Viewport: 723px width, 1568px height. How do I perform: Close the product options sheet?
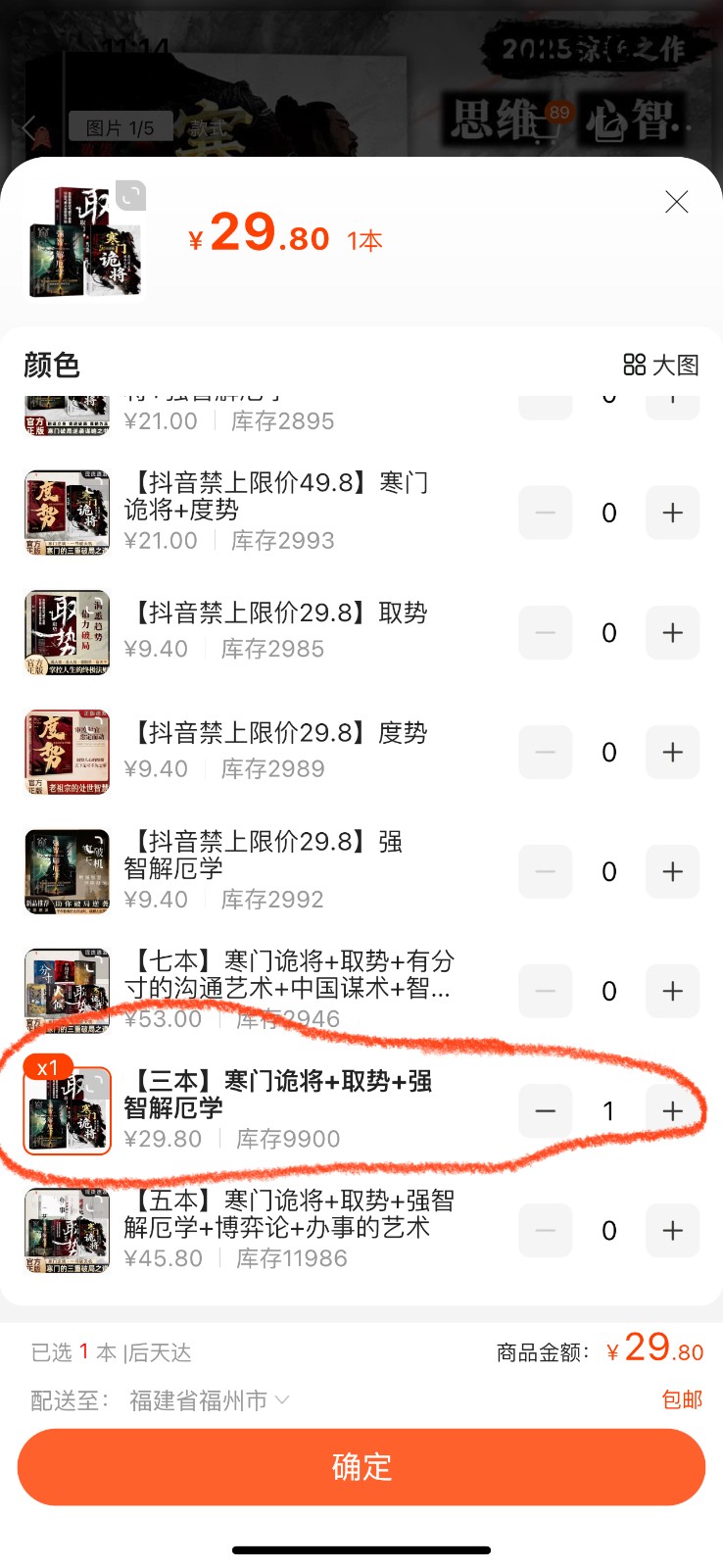(676, 202)
